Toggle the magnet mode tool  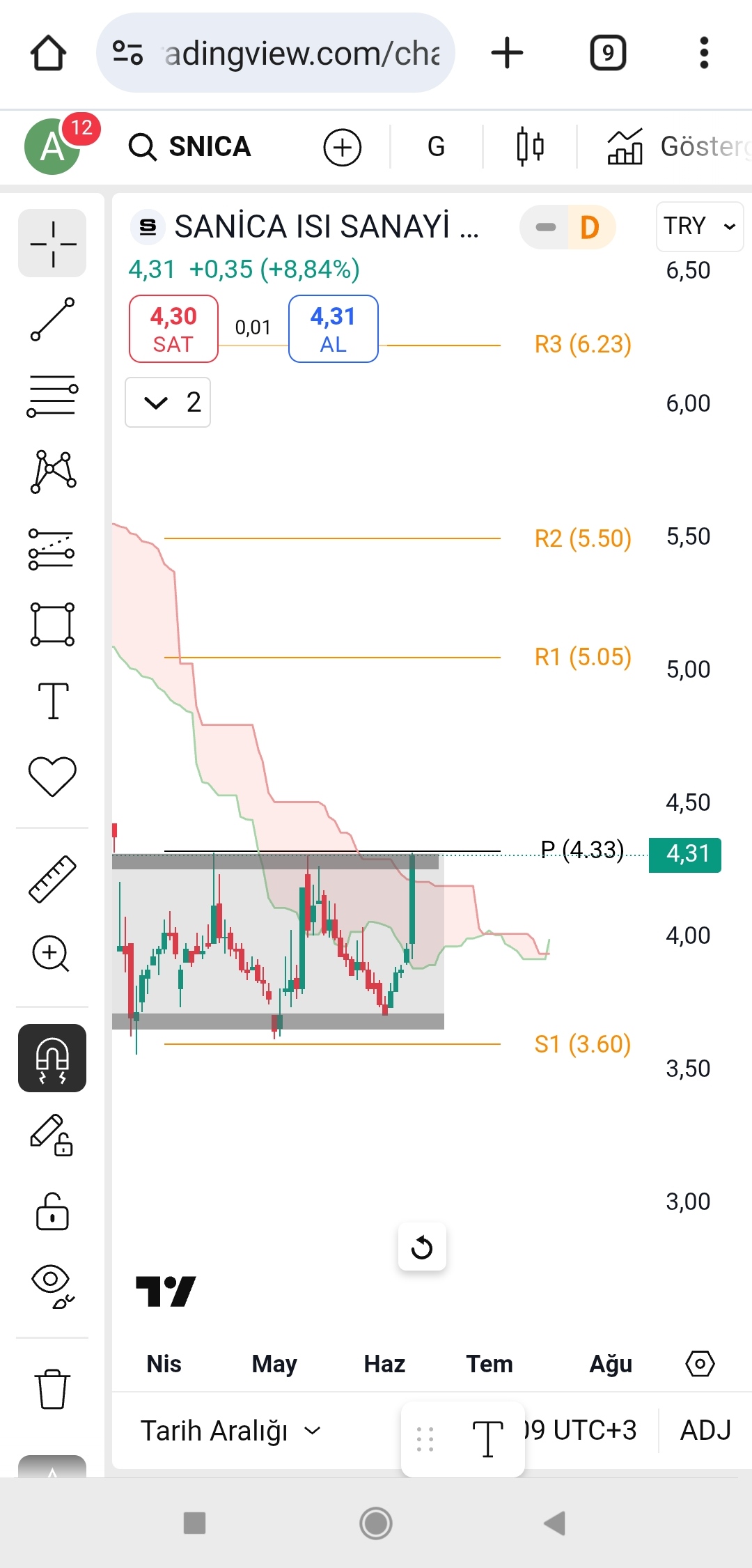click(x=52, y=1057)
